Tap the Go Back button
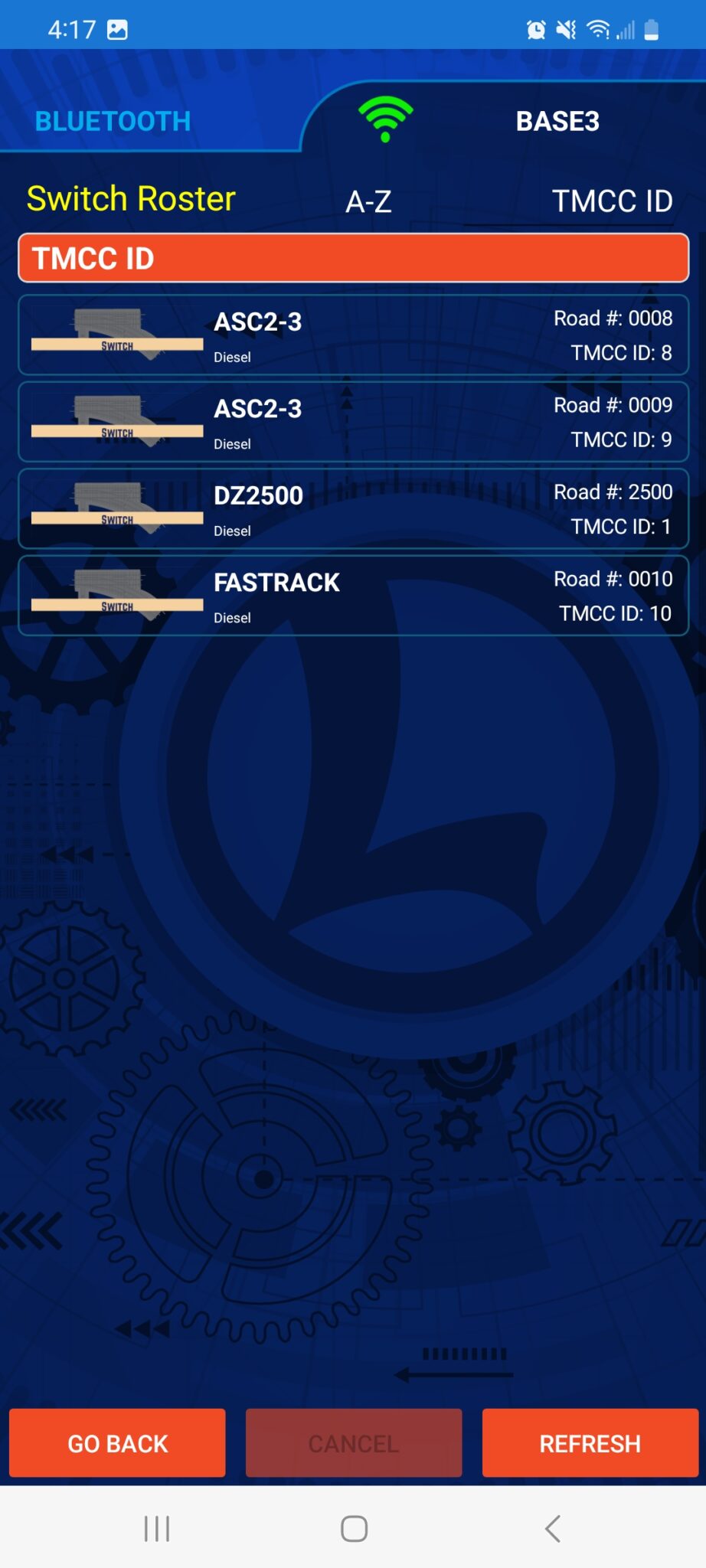Screen dimensions: 706x1568 coord(117,1443)
